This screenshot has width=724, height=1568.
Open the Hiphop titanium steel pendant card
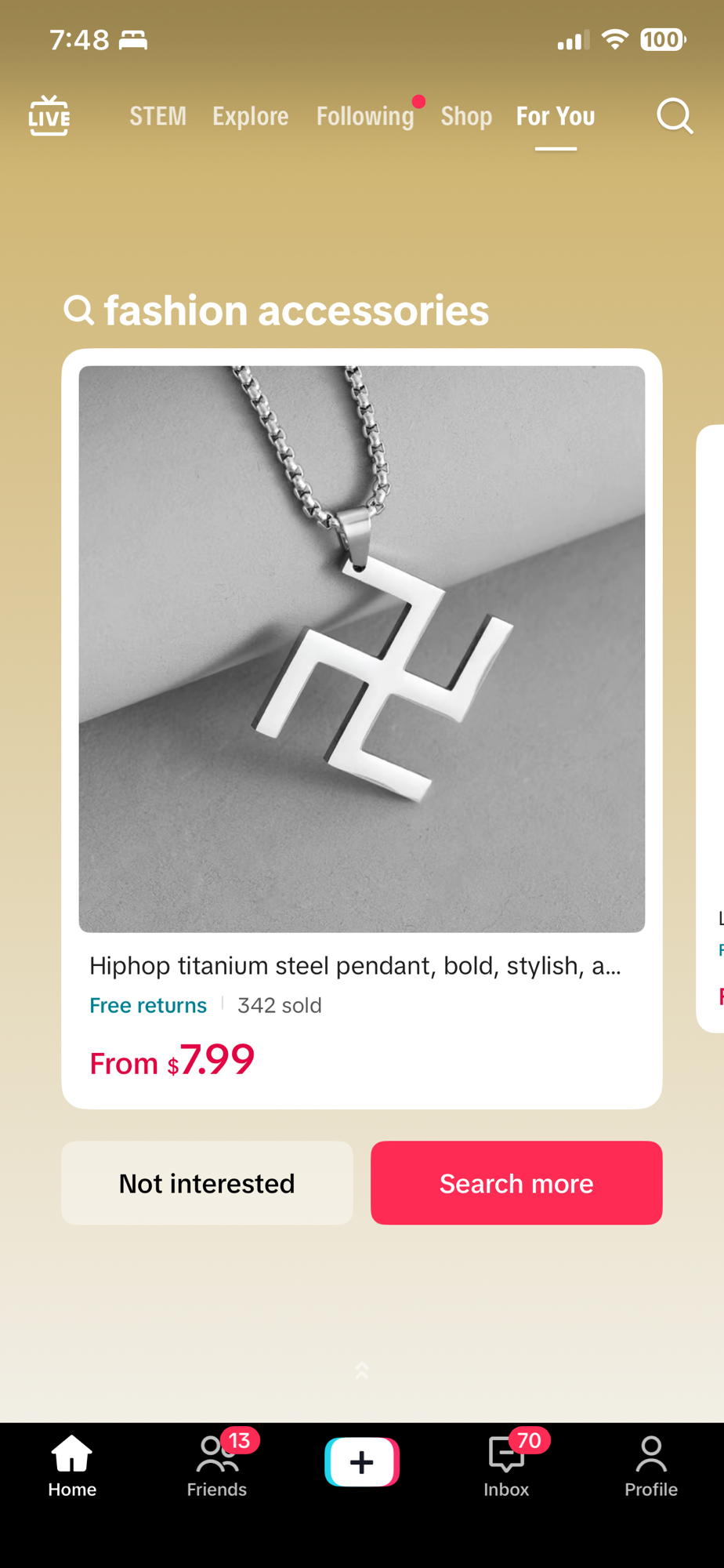tap(361, 706)
